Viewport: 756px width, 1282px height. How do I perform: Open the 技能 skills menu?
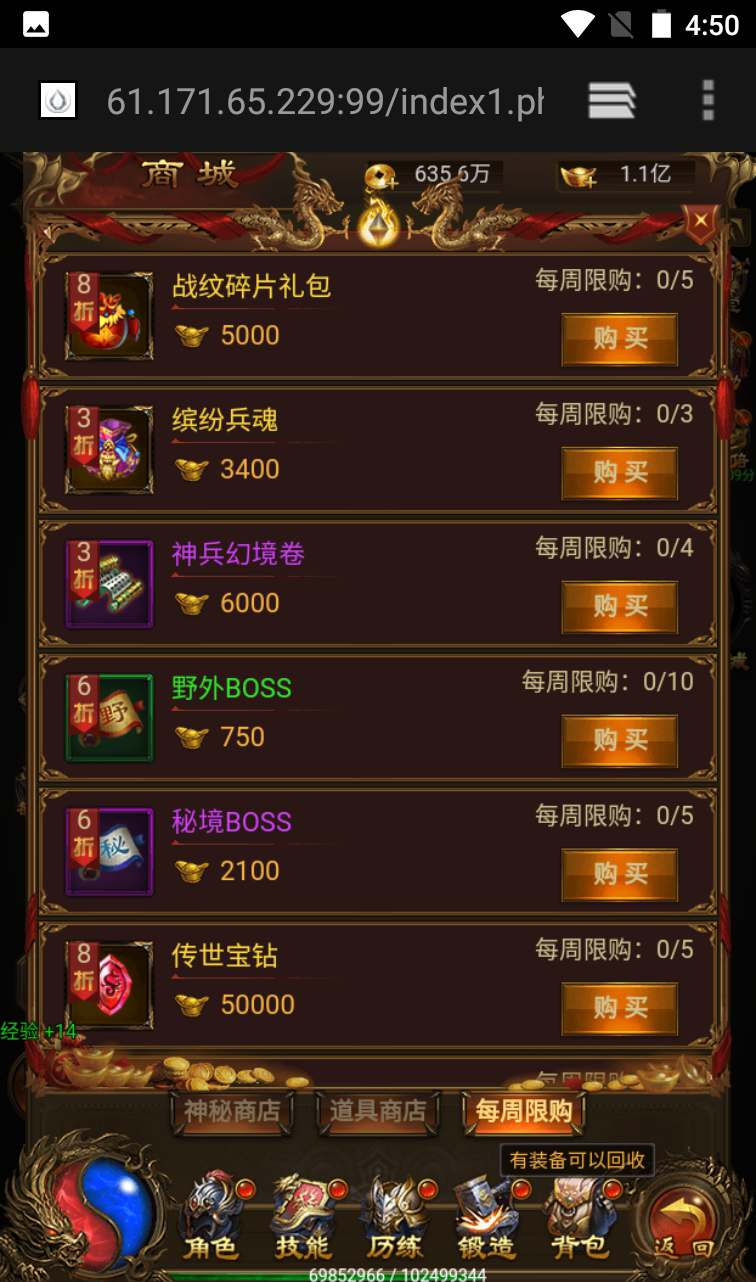(x=303, y=1218)
